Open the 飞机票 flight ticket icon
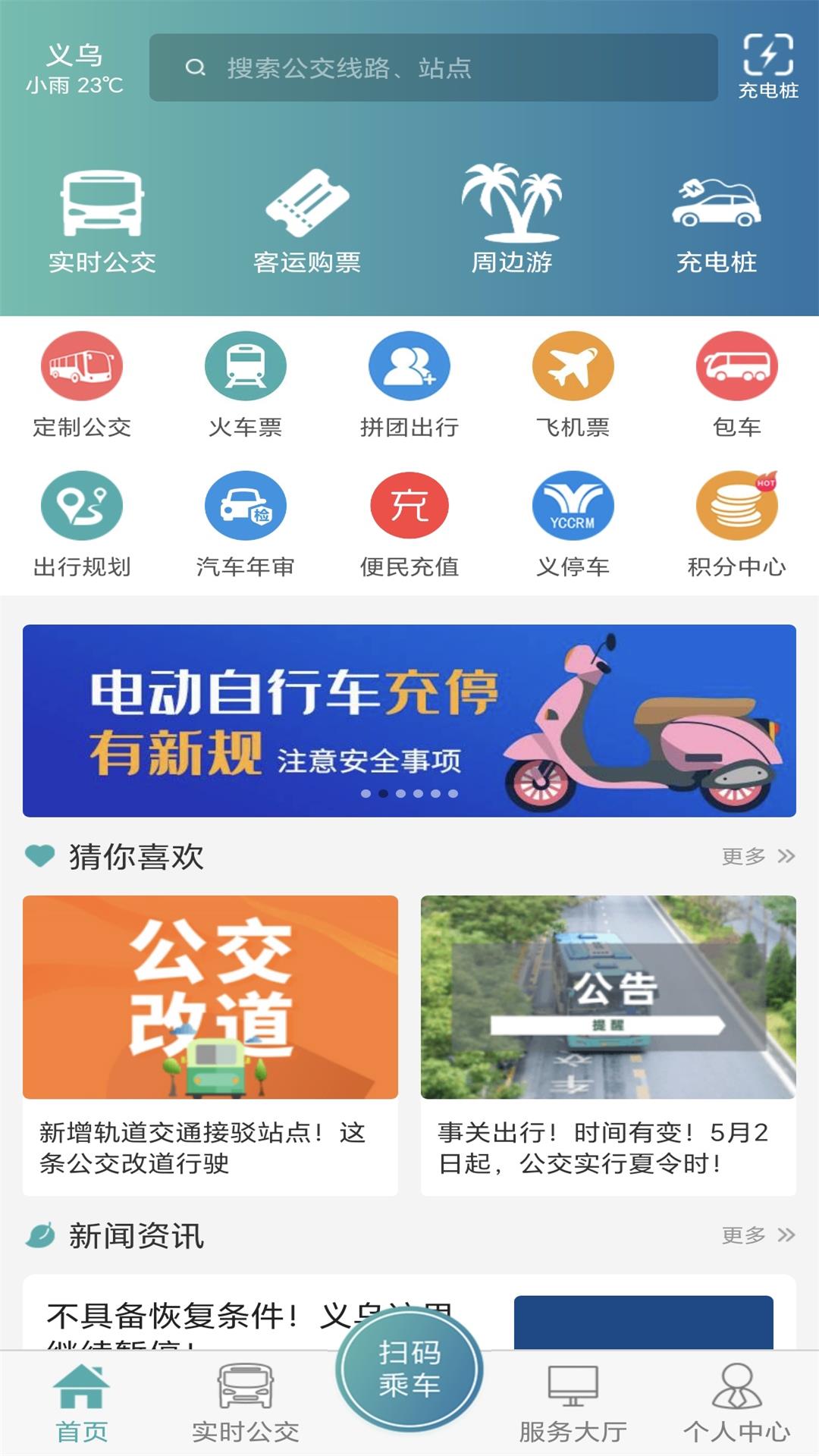The image size is (819, 1456). pyautogui.click(x=573, y=387)
